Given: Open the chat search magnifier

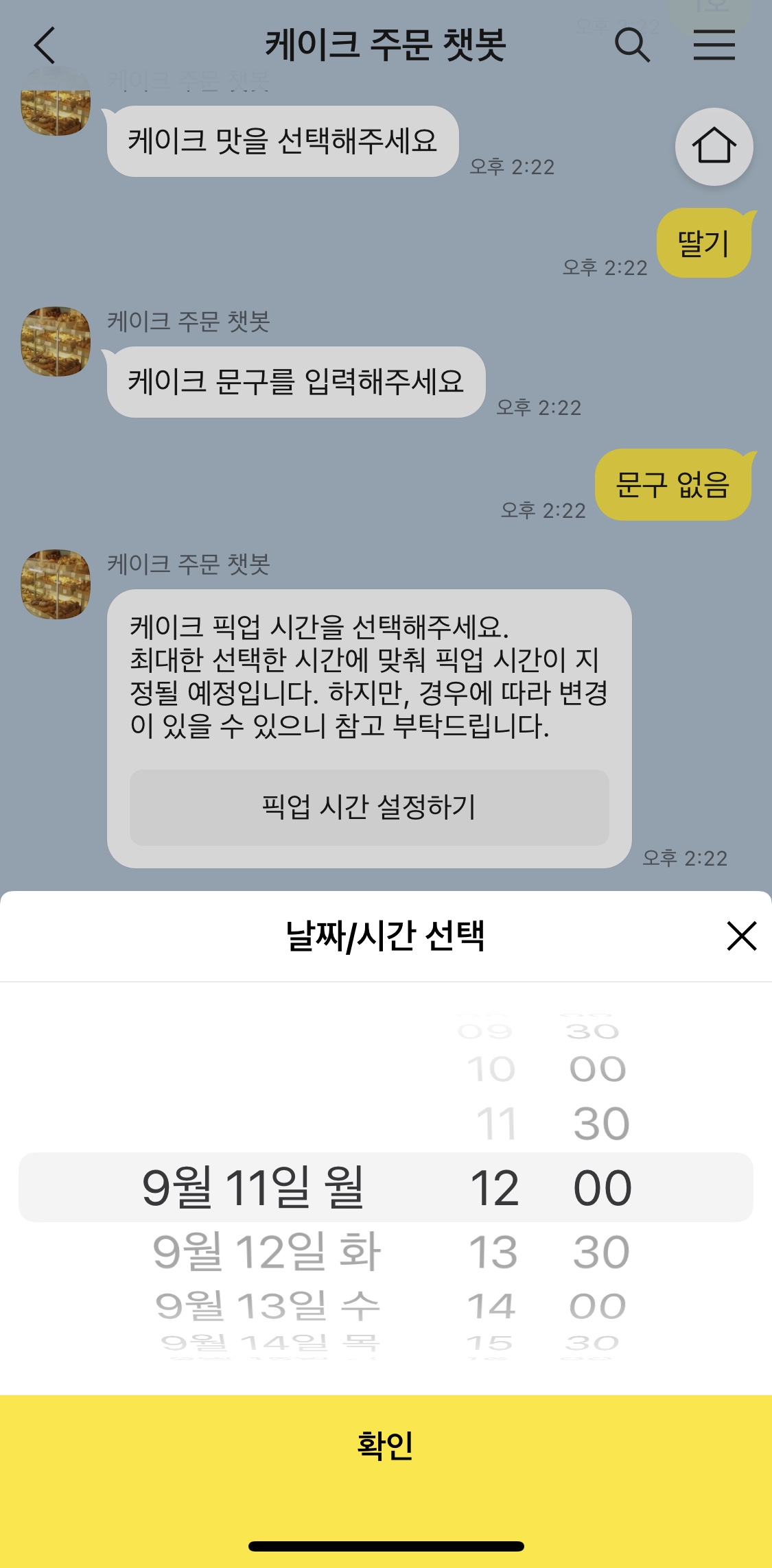Looking at the screenshot, I should pos(631,46).
